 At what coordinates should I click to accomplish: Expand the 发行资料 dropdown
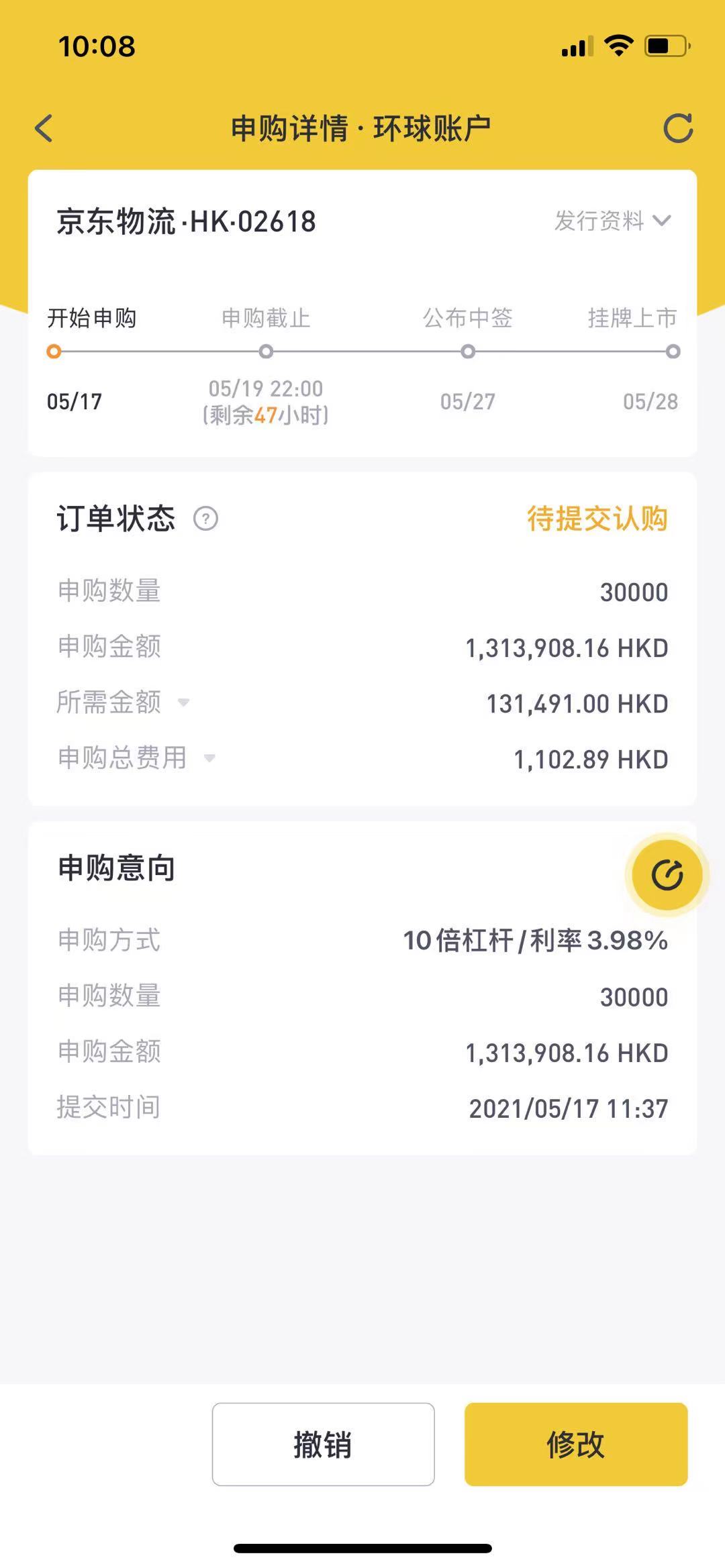point(612,221)
